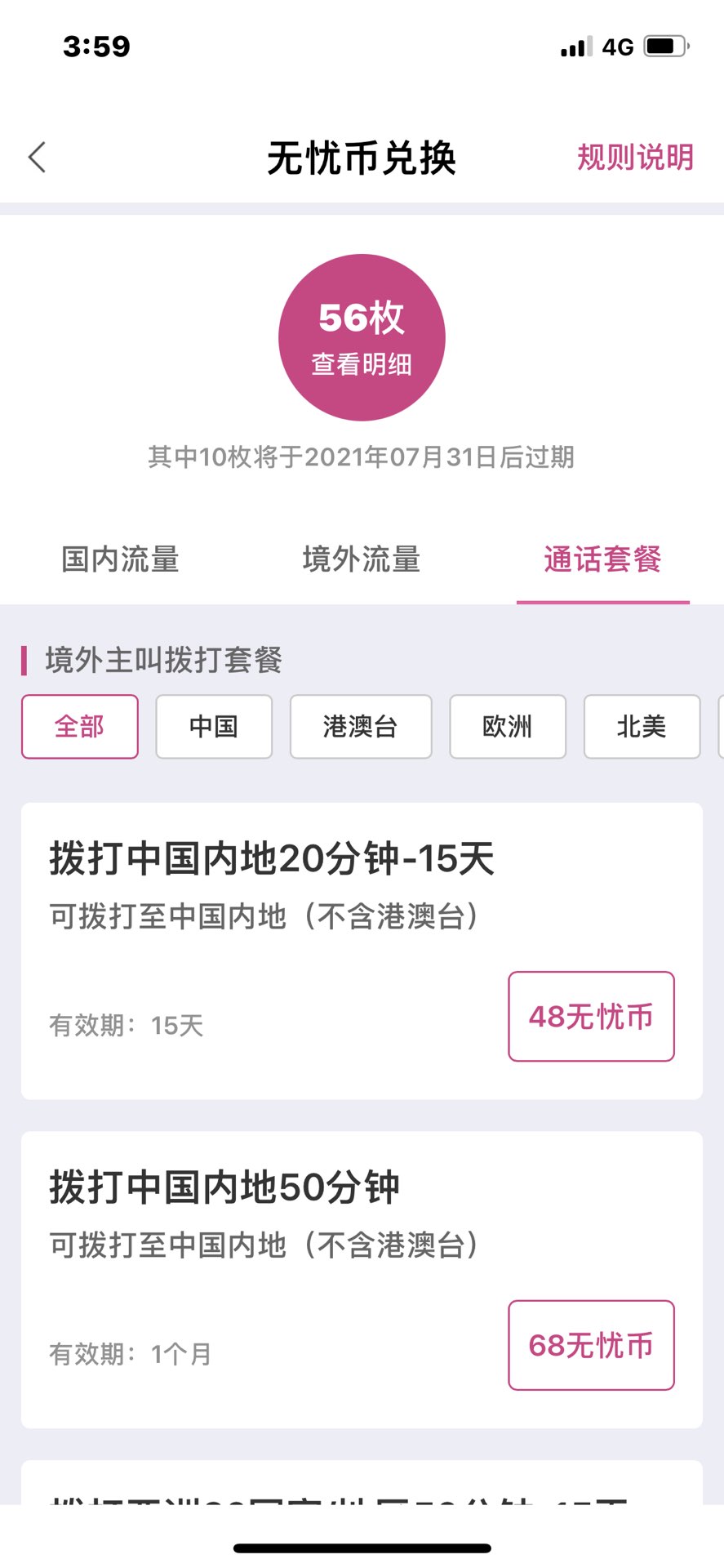Screen dimensions: 724x1568
Task: Filter packages by 港澳台
Action: click(360, 726)
